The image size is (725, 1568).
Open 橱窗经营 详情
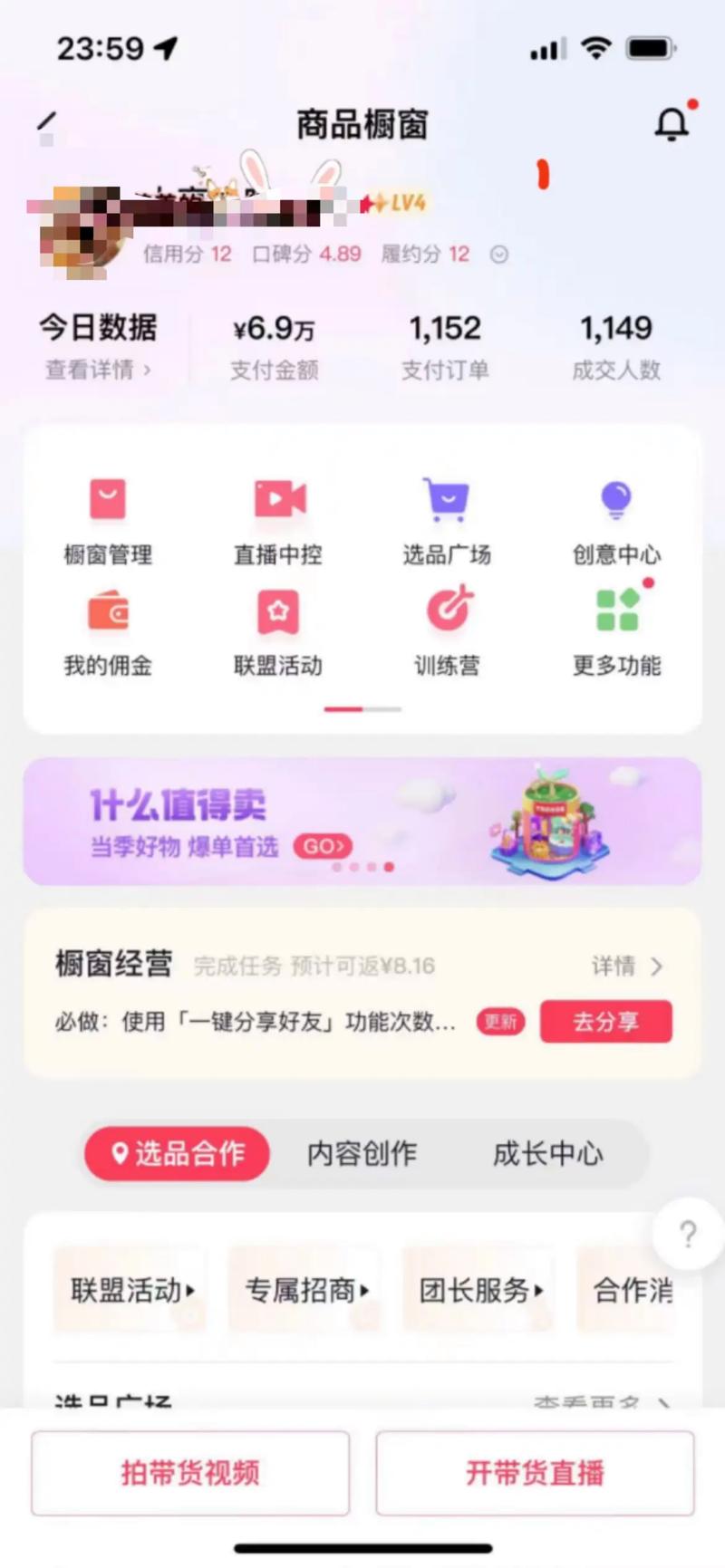627,967
